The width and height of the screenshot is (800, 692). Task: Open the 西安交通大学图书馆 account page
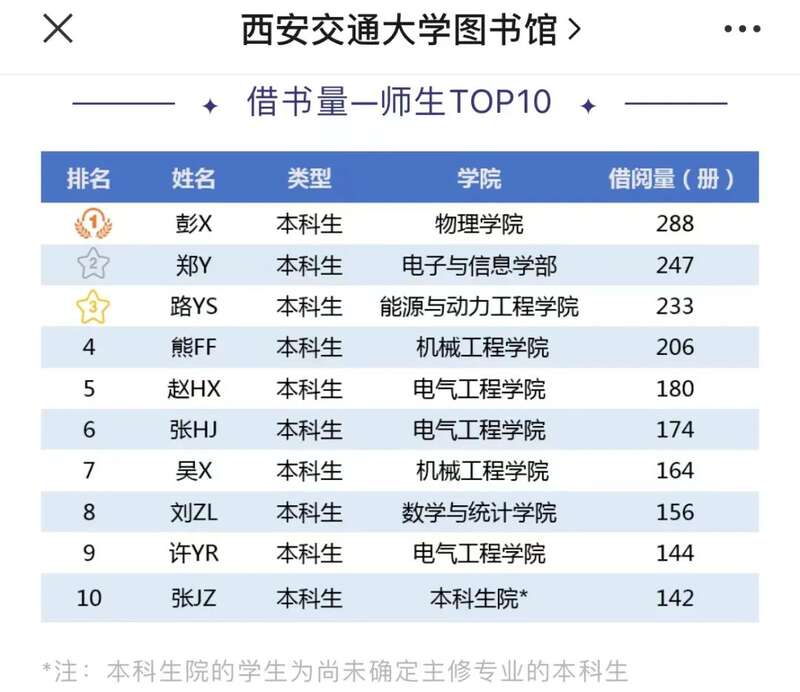coord(410,30)
